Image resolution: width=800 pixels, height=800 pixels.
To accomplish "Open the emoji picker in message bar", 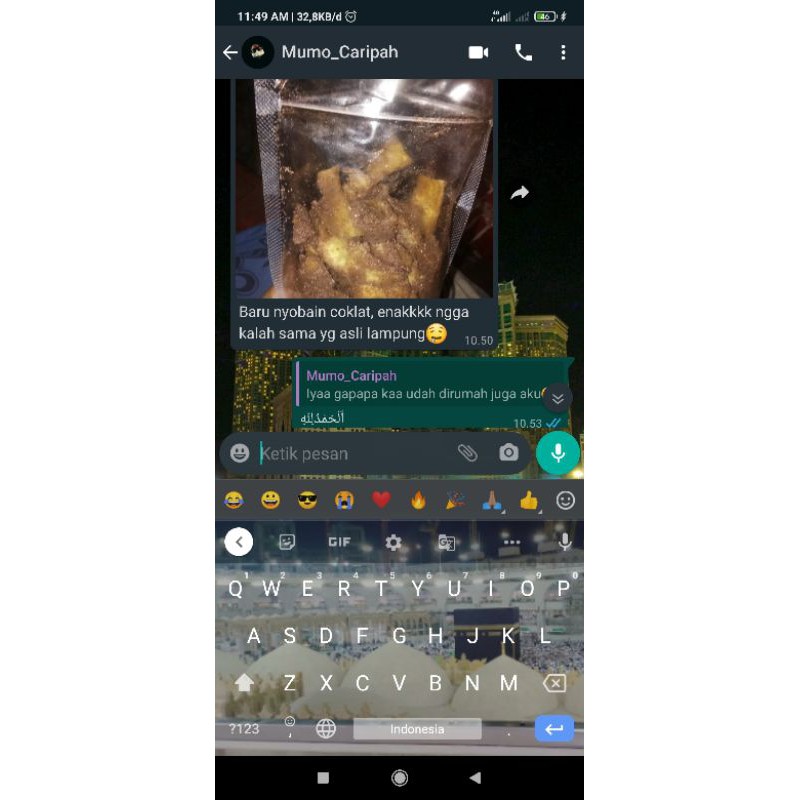I will (240, 453).
